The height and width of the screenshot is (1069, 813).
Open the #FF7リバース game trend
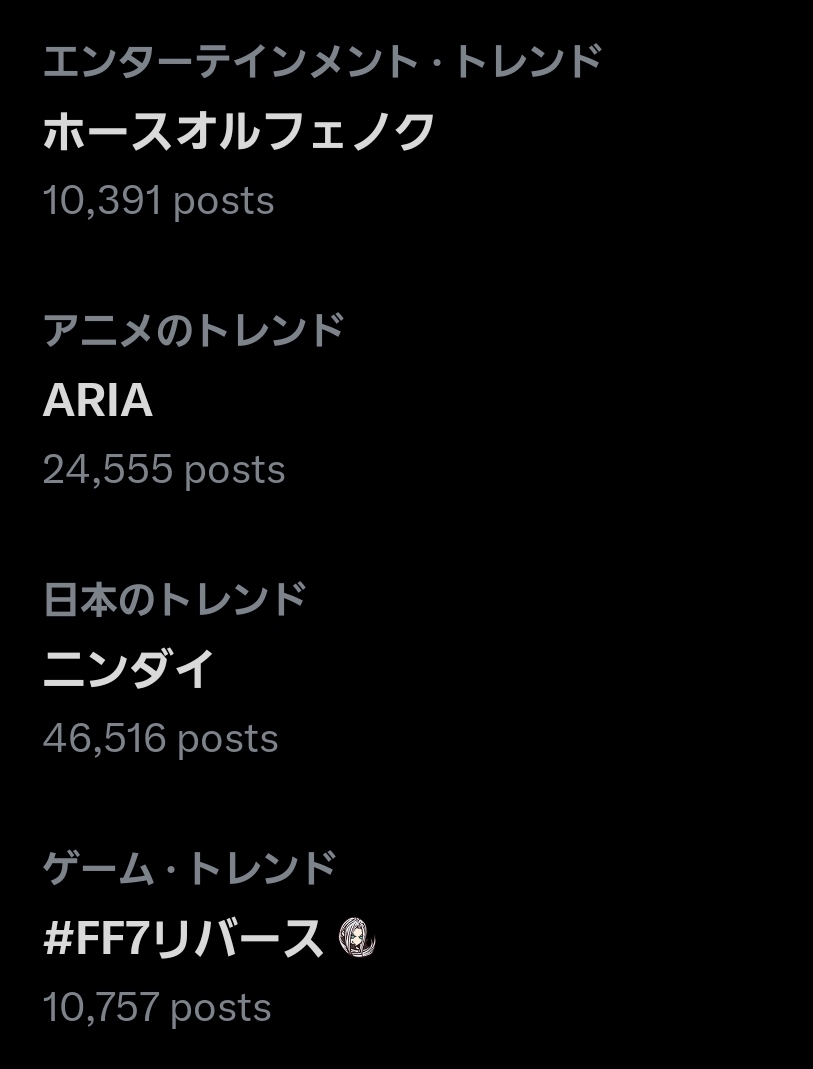[x=184, y=939]
